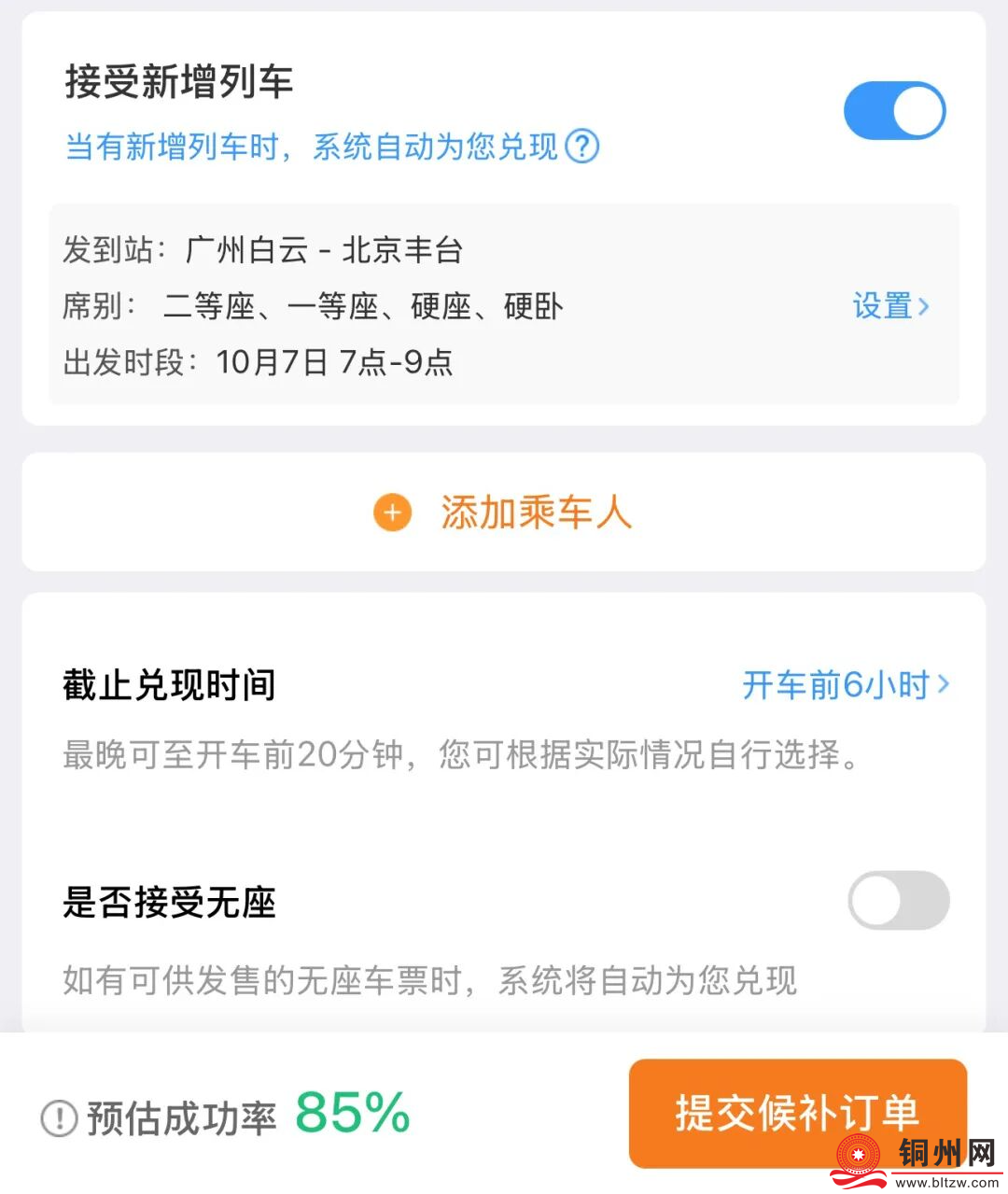Change the 截止兑现时间 开车前6小时 option
This screenshot has width=1008, height=1194.
click(846, 684)
